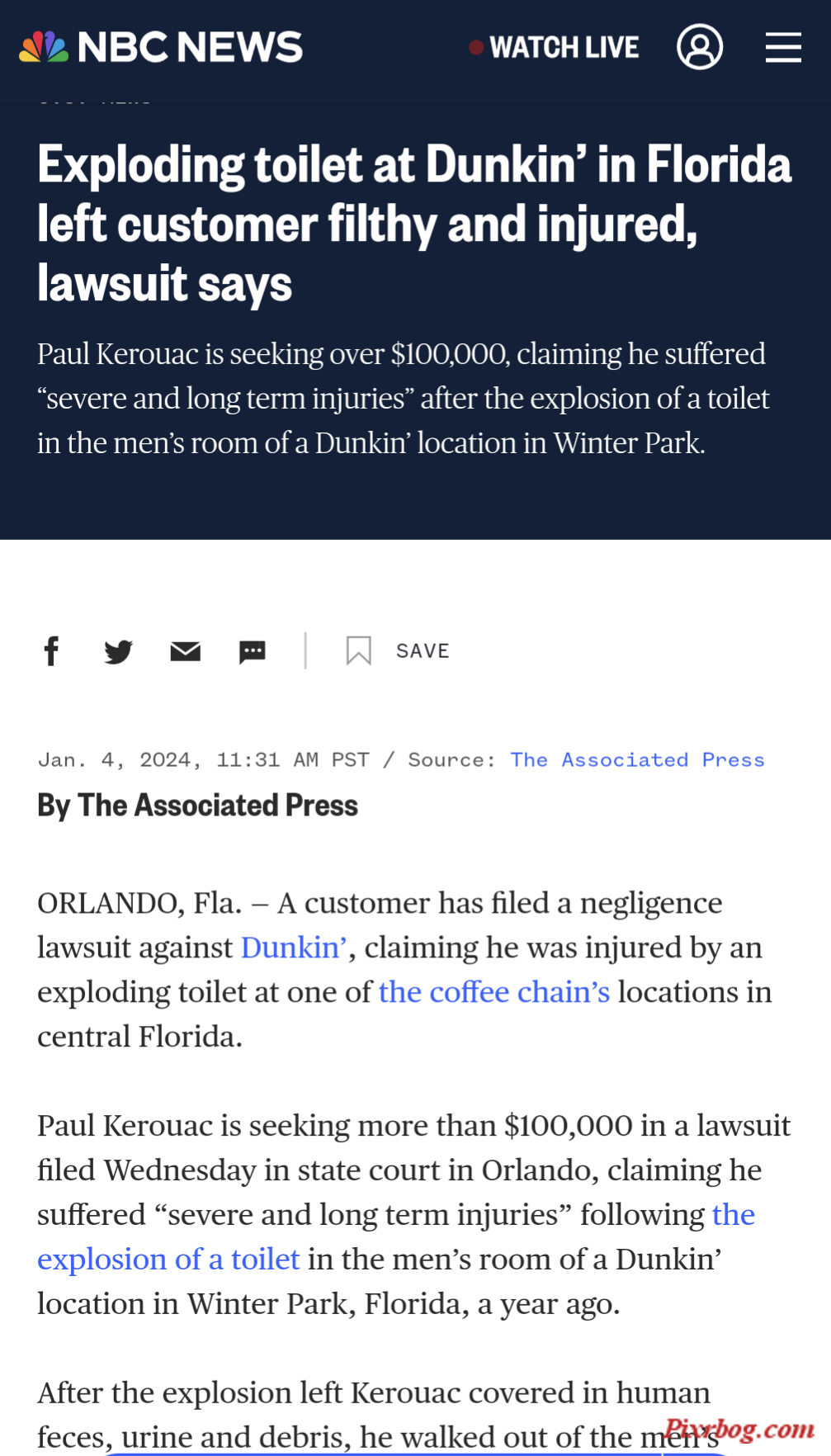Share article via SMS message icon
831x1456 pixels.
252,651
